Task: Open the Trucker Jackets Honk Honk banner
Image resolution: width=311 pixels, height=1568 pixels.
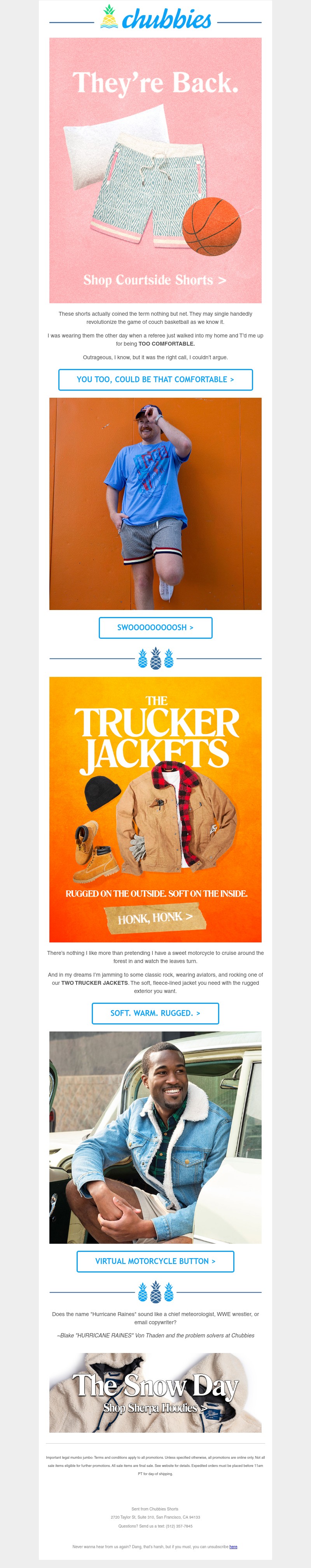Action: [x=155, y=809]
